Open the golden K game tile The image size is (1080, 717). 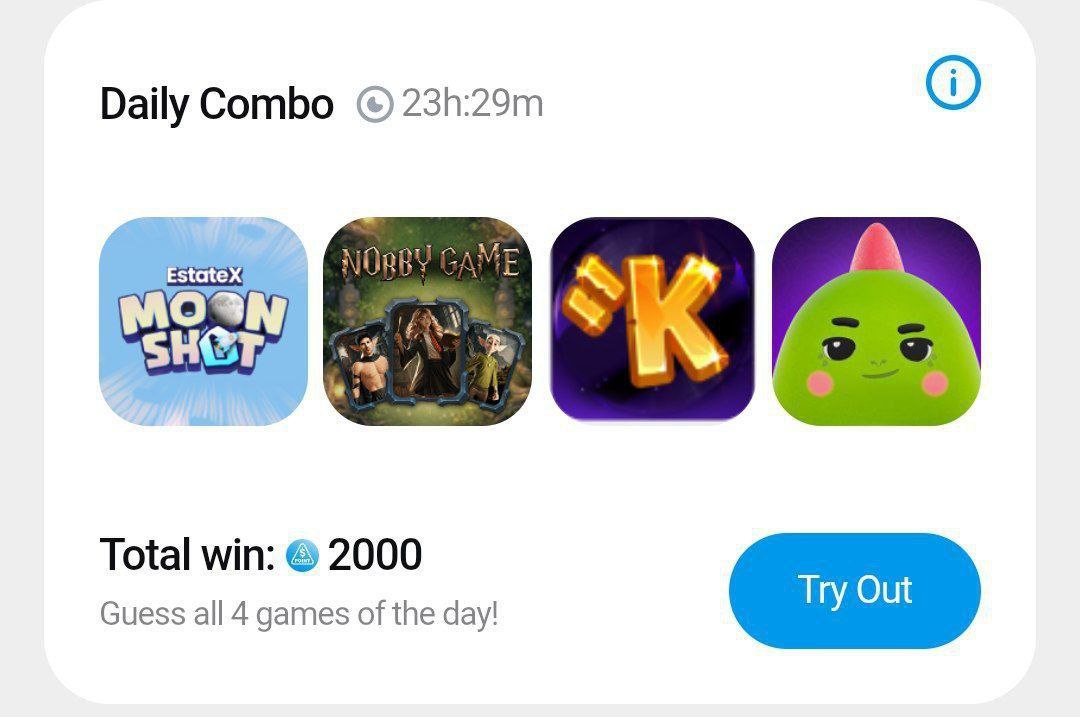click(x=652, y=321)
